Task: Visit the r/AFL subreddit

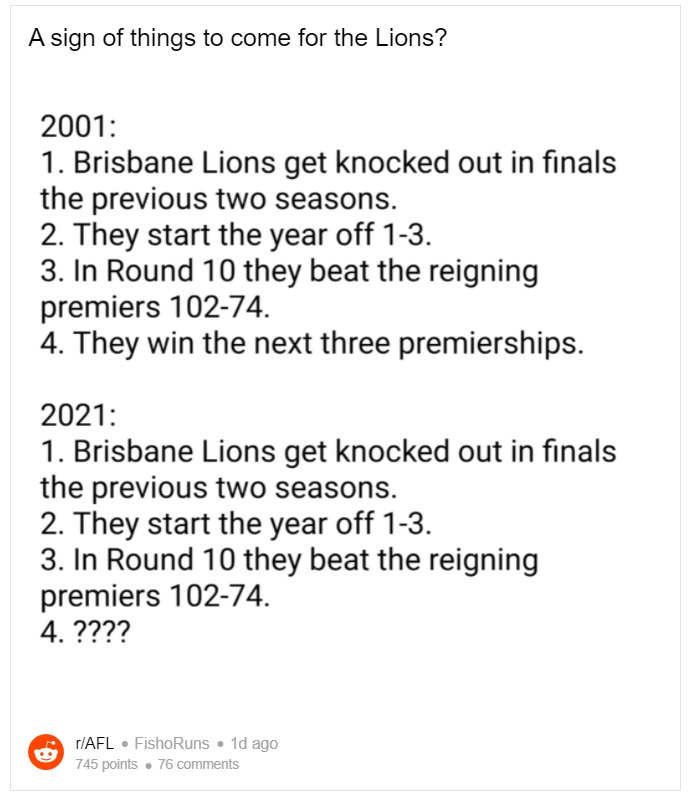Action: [x=94, y=743]
